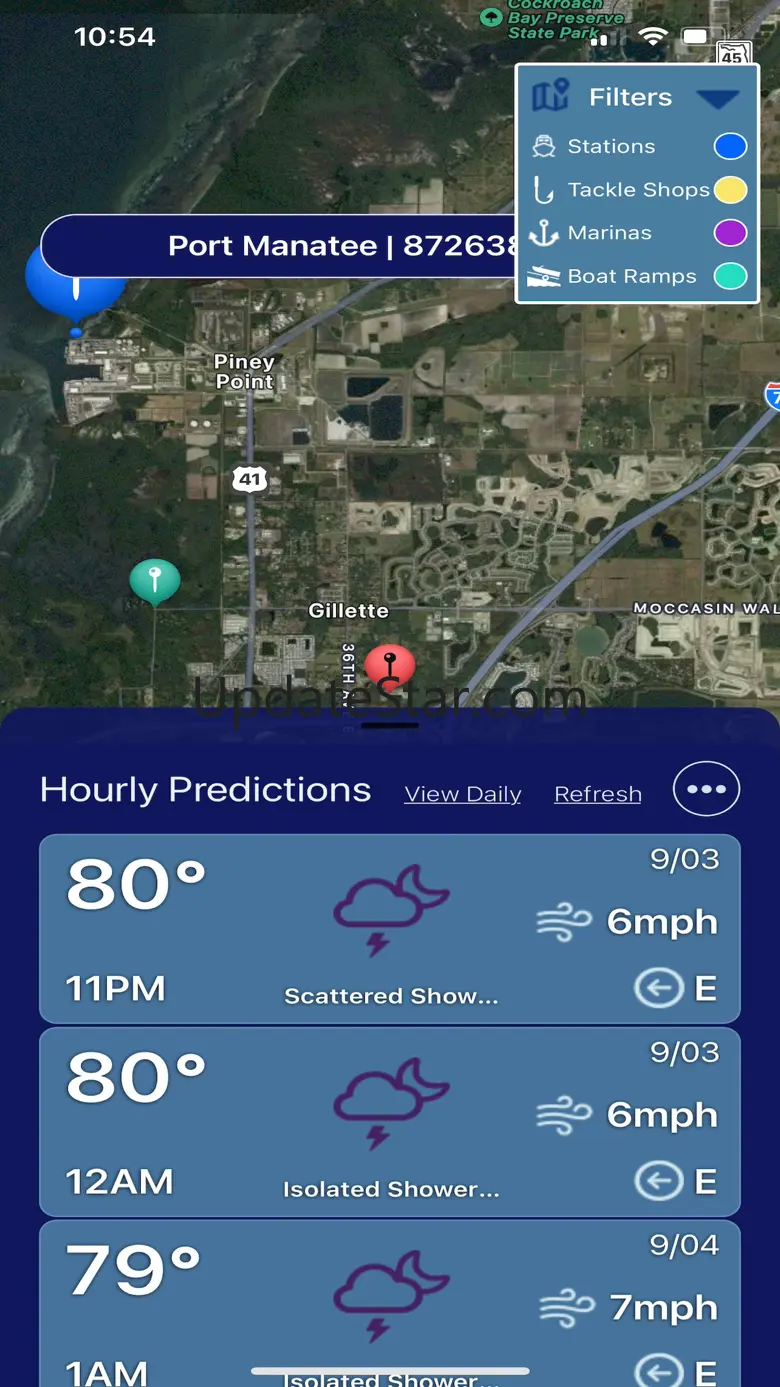Toggle the Boat Ramps filter
The height and width of the screenshot is (1387, 780).
730,277
